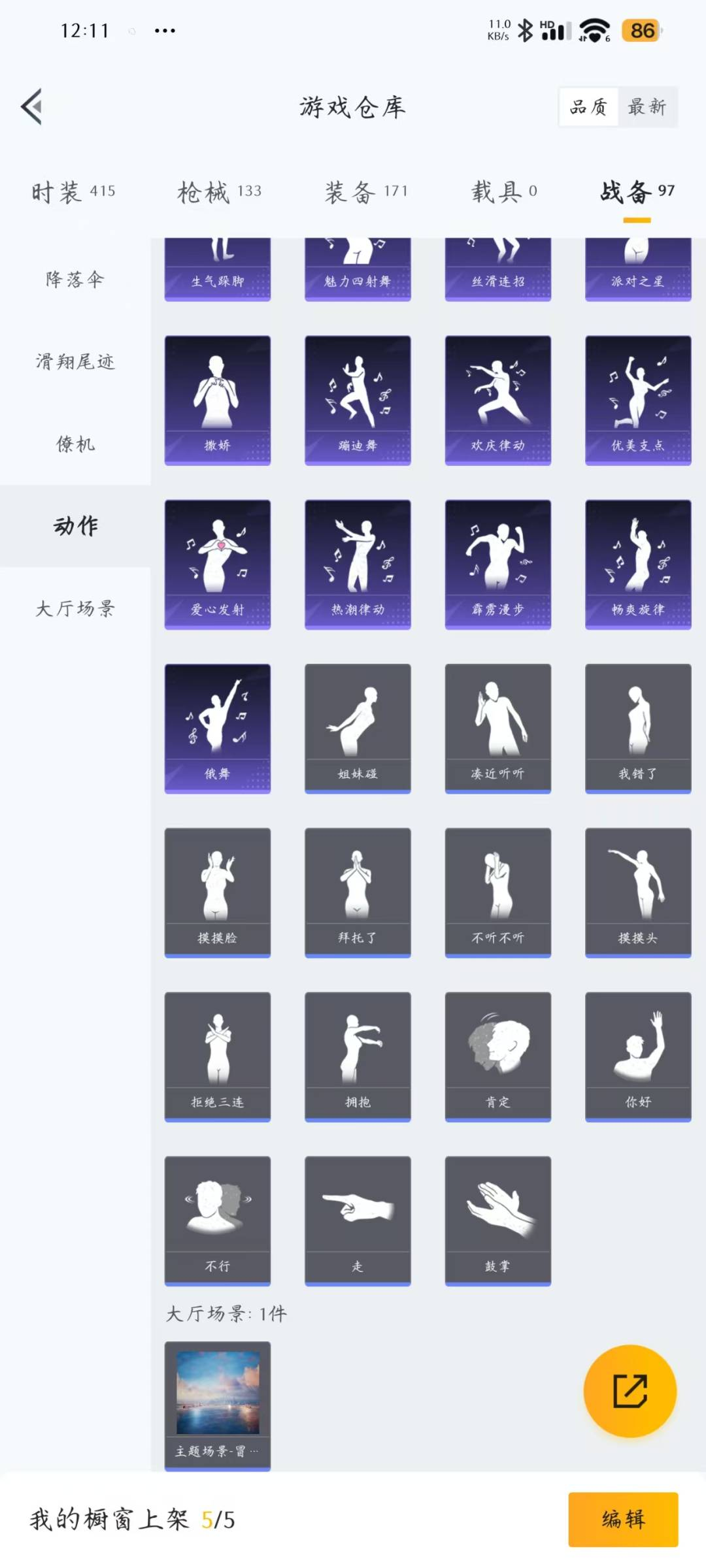
Task: Open the 枪械 tab
Action: (x=219, y=191)
